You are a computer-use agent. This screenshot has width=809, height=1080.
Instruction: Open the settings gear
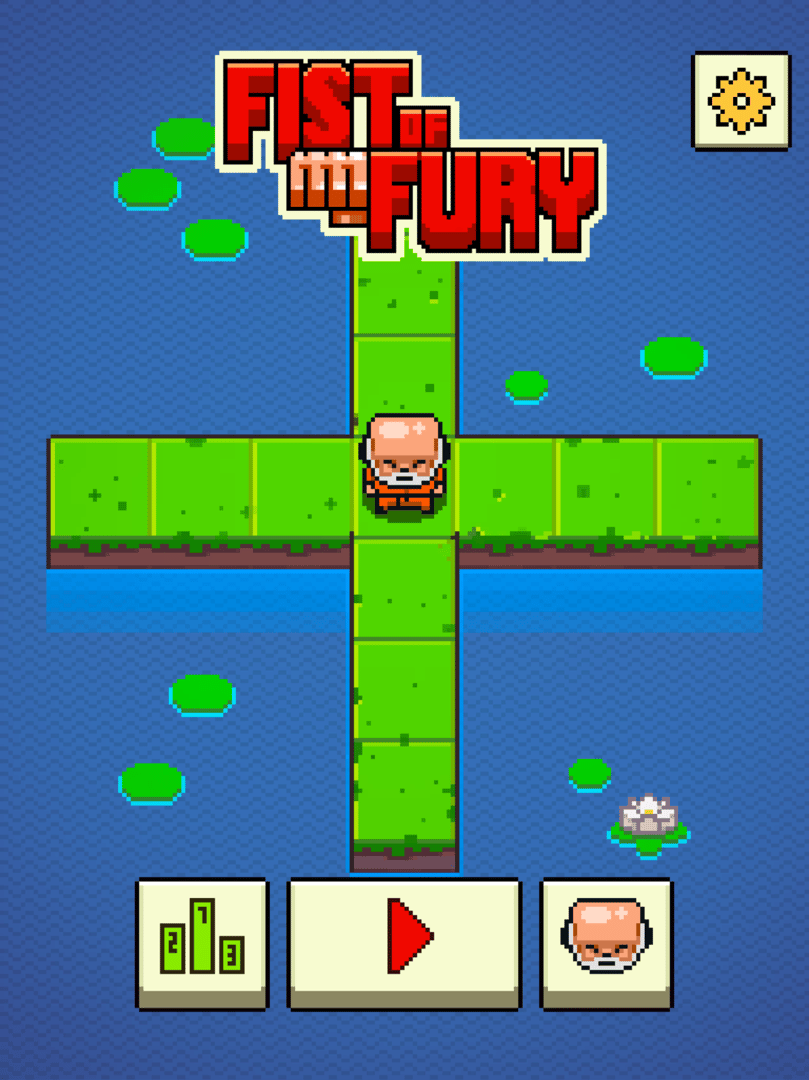point(741,99)
